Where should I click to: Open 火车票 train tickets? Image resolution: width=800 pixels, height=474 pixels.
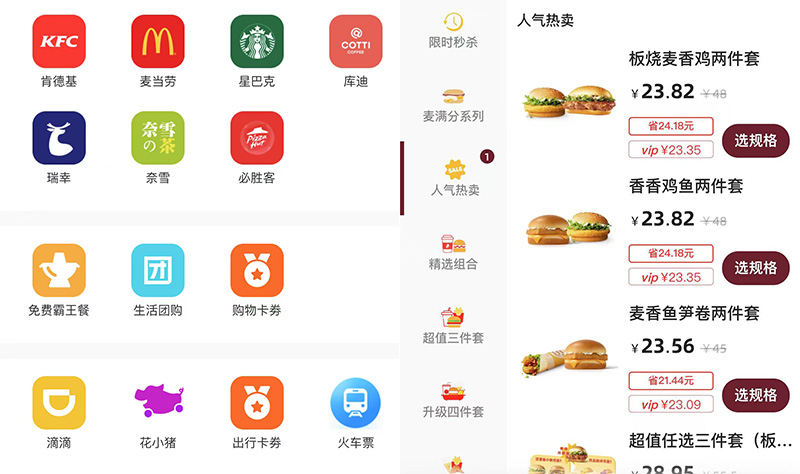tap(355, 403)
